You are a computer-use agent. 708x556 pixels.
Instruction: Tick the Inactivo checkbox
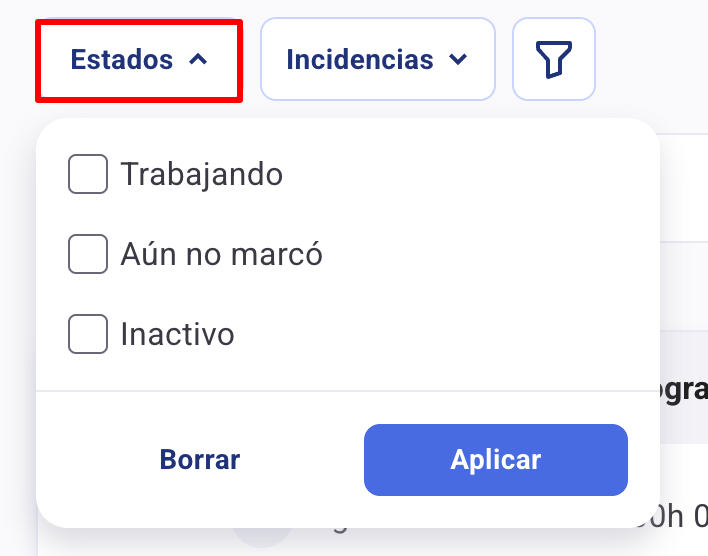(88, 333)
